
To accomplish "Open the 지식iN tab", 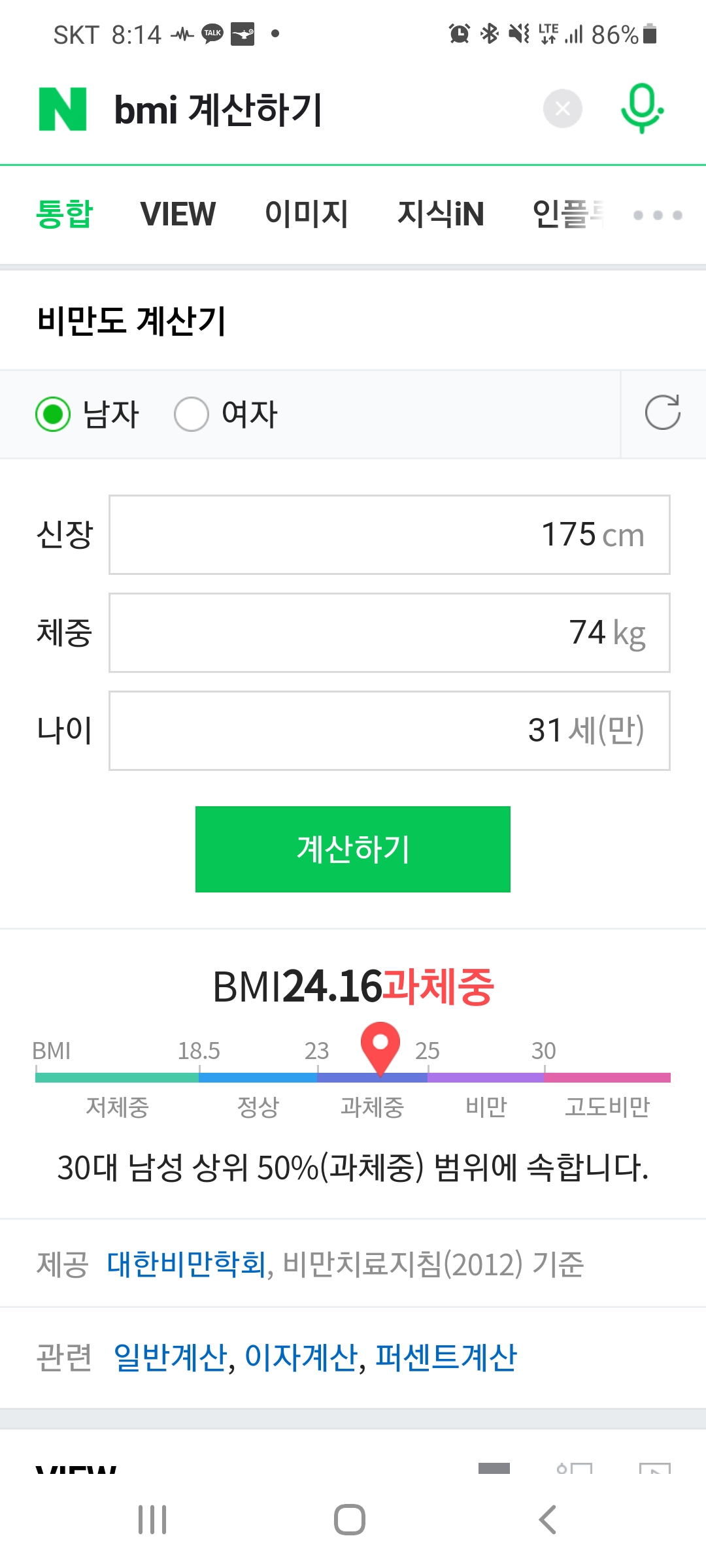I will coord(441,214).
